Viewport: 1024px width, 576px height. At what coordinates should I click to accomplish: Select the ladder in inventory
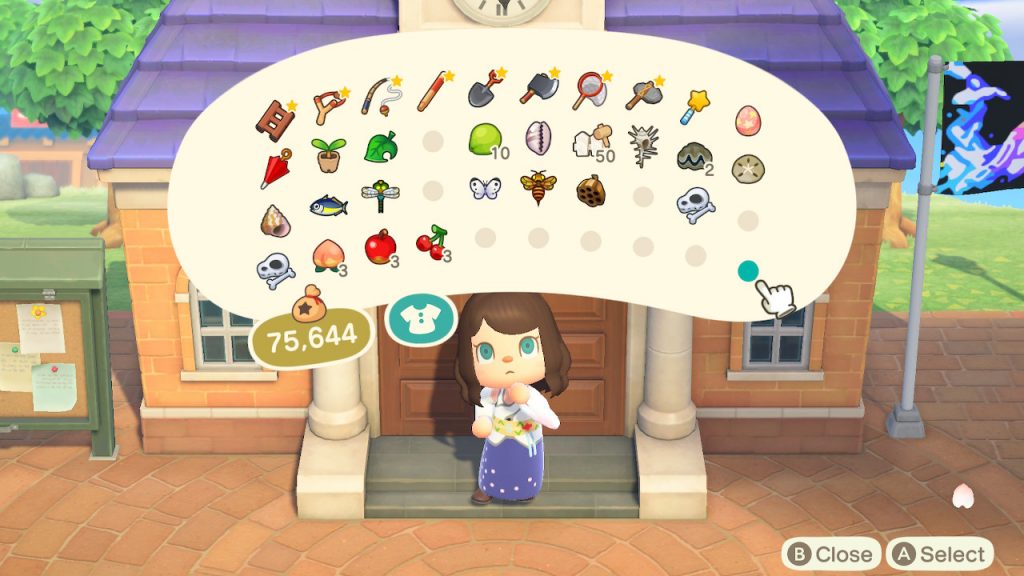click(276, 120)
